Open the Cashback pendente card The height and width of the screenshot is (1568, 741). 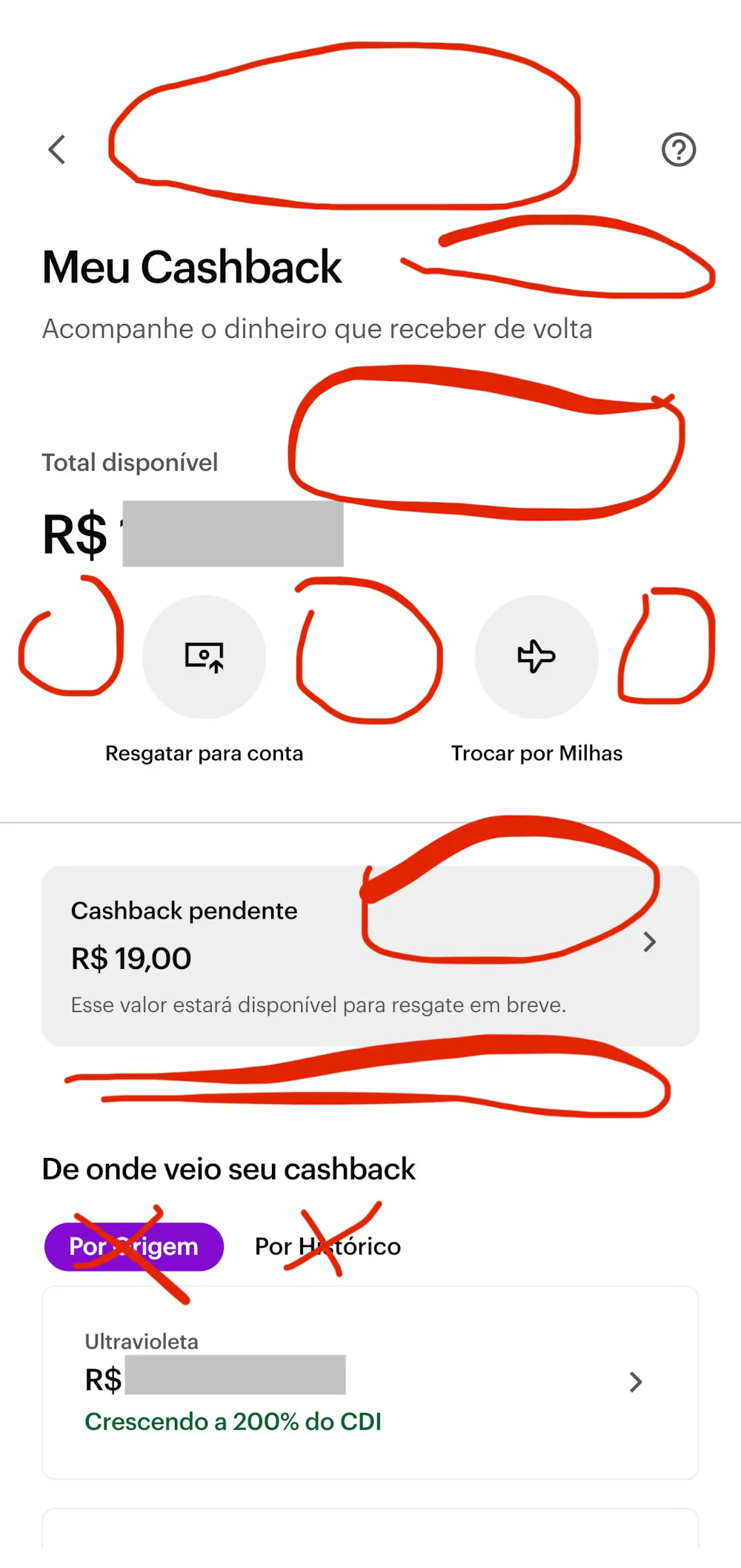click(370, 956)
